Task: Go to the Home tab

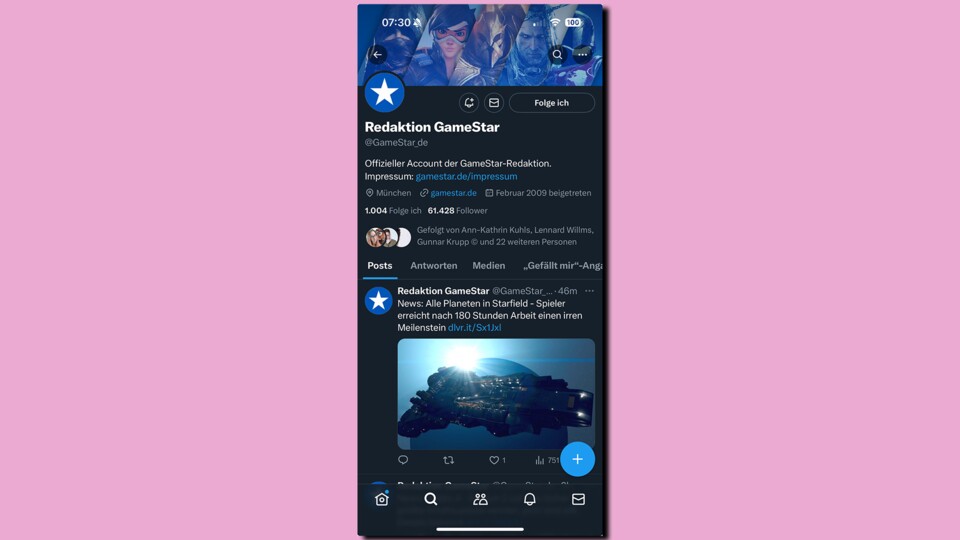Action: (x=382, y=499)
